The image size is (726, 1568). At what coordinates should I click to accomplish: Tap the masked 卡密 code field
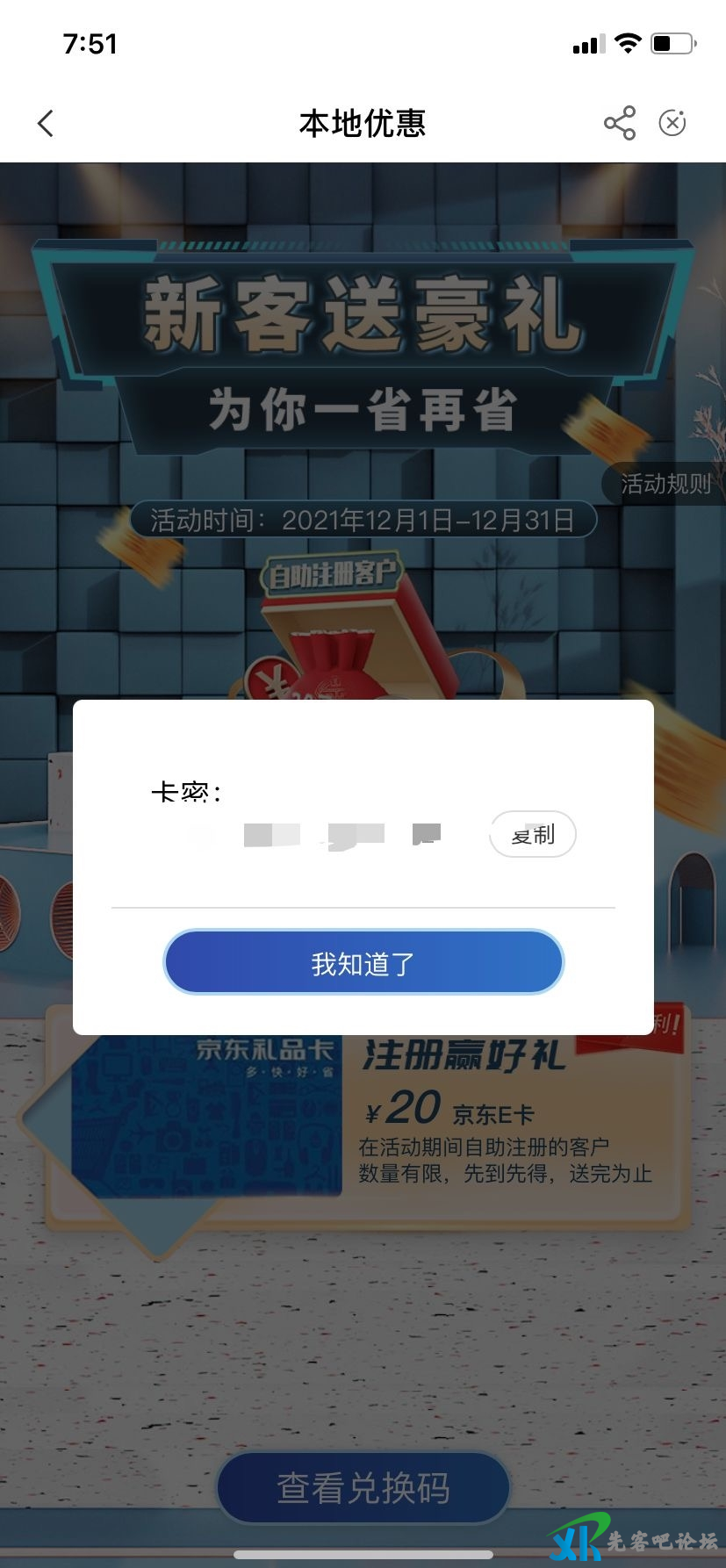pos(316,834)
